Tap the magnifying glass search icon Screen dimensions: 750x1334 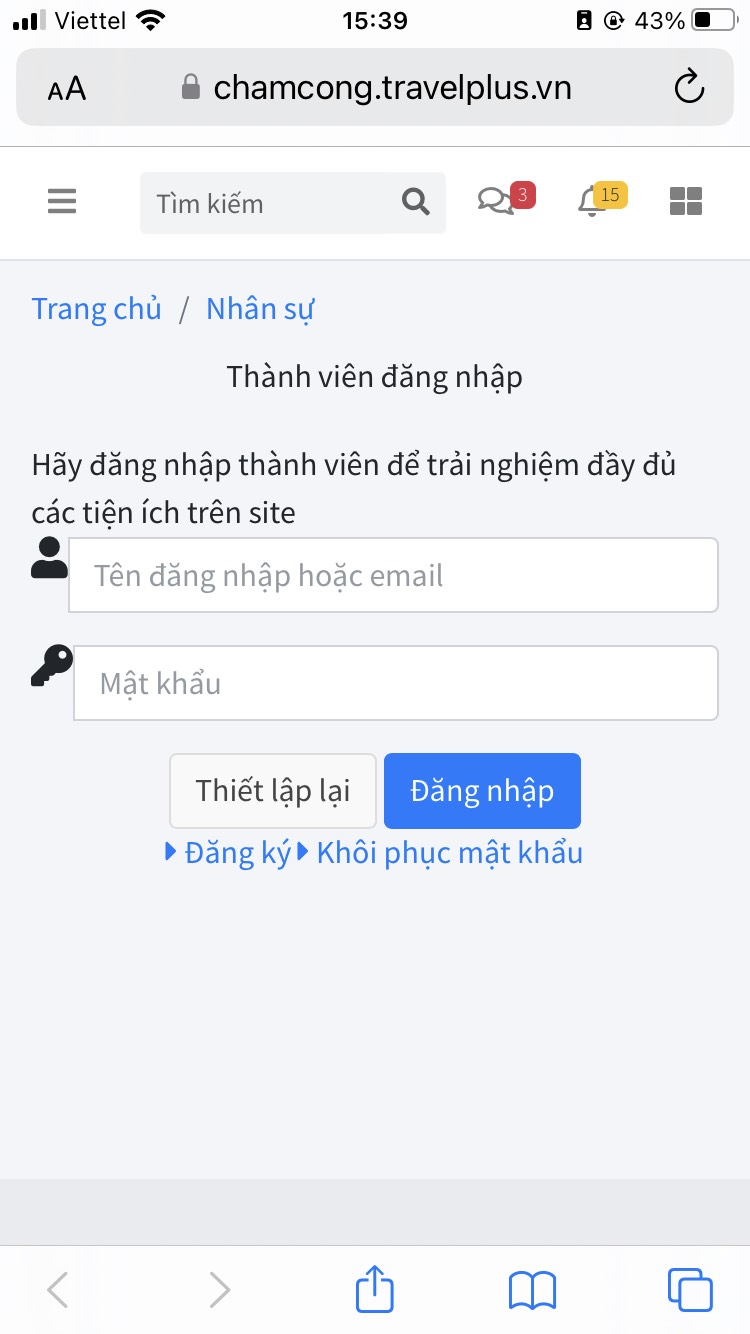click(x=415, y=203)
